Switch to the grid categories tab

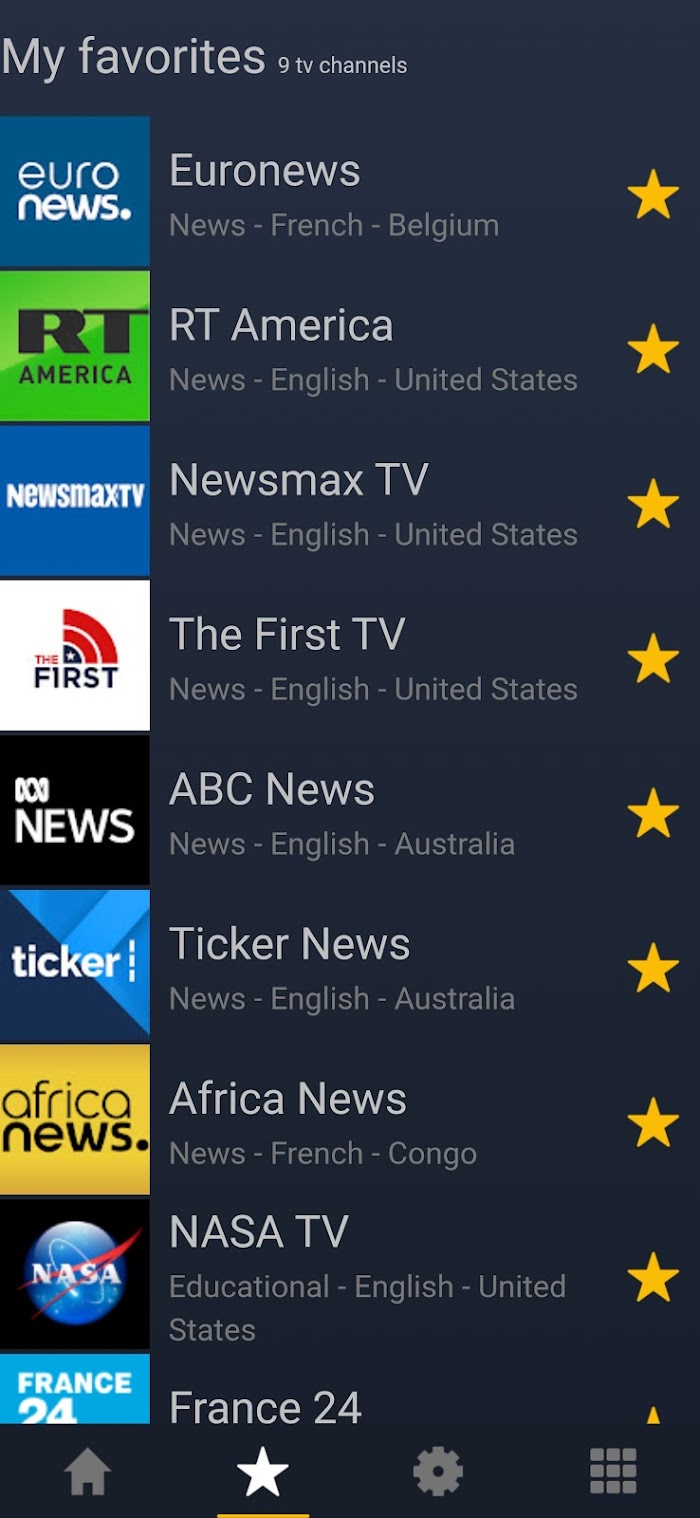[613, 1472]
